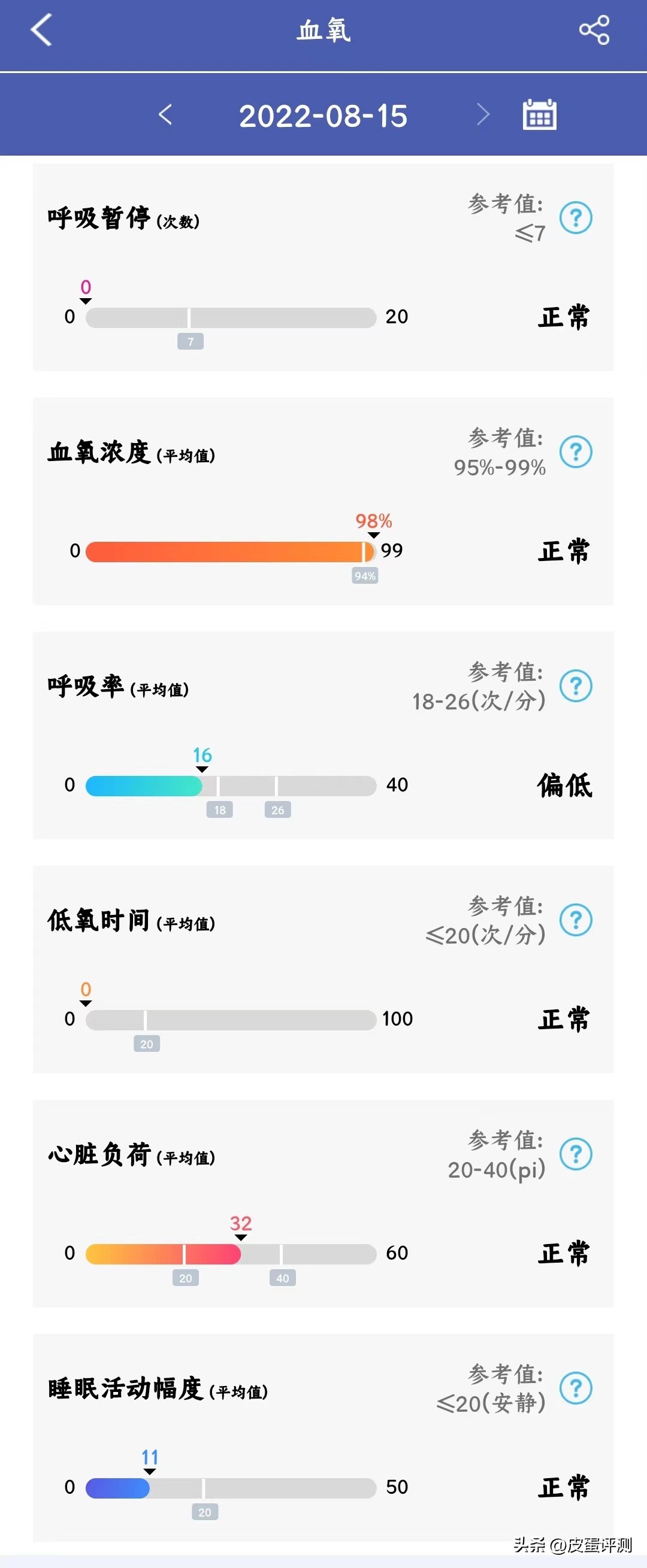Tap the date label 2022-08-15
Image resolution: width=647 pixels, height=1568 pixels.
tap(323, 114)
